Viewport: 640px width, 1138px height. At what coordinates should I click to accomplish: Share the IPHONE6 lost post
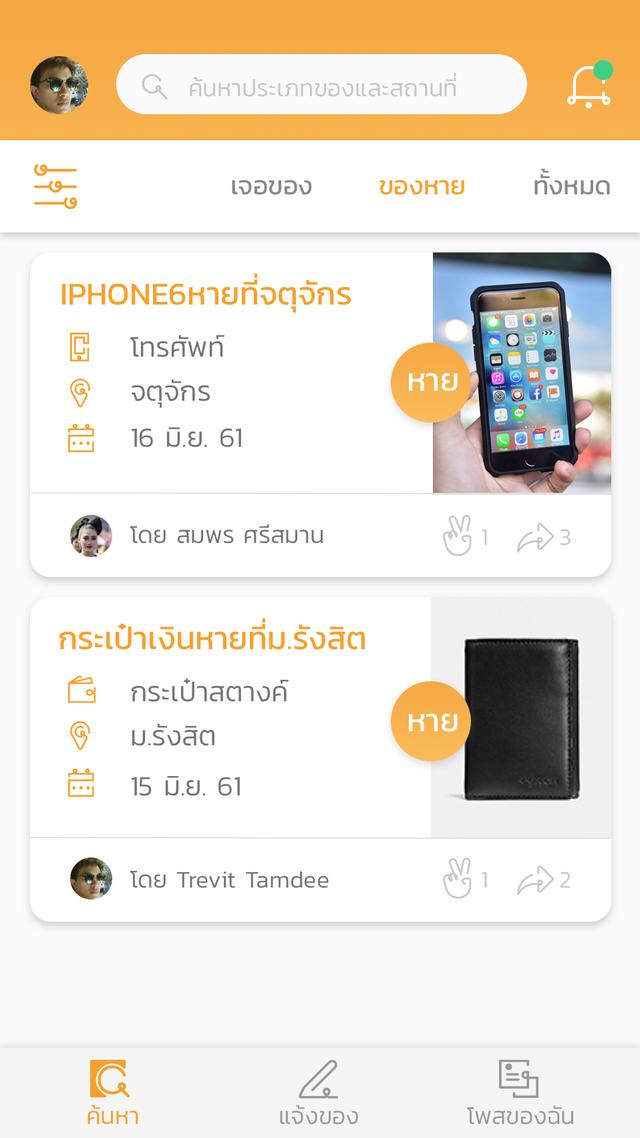[x=535, y=538]
